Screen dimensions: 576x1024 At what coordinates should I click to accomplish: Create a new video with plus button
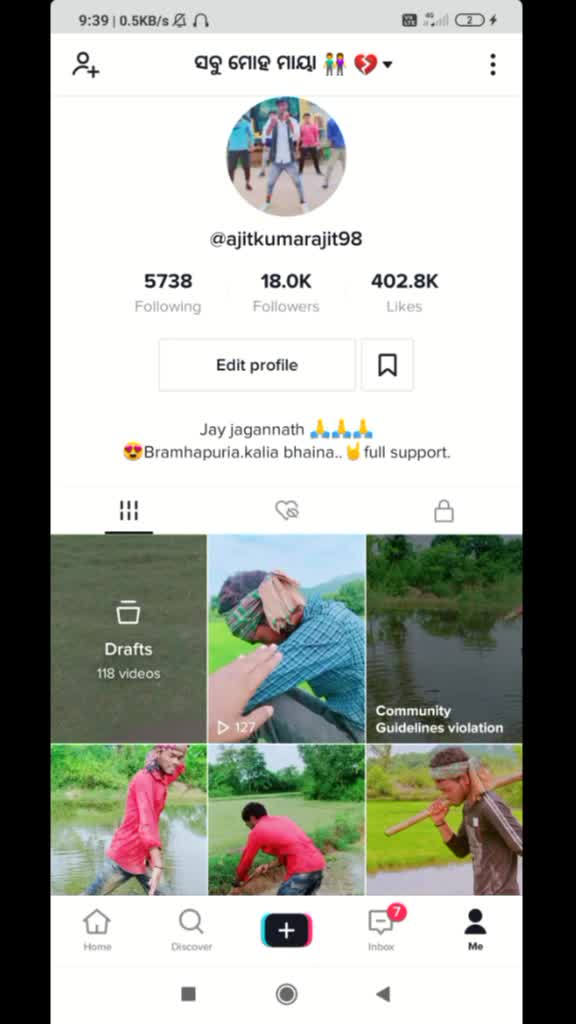287,931
